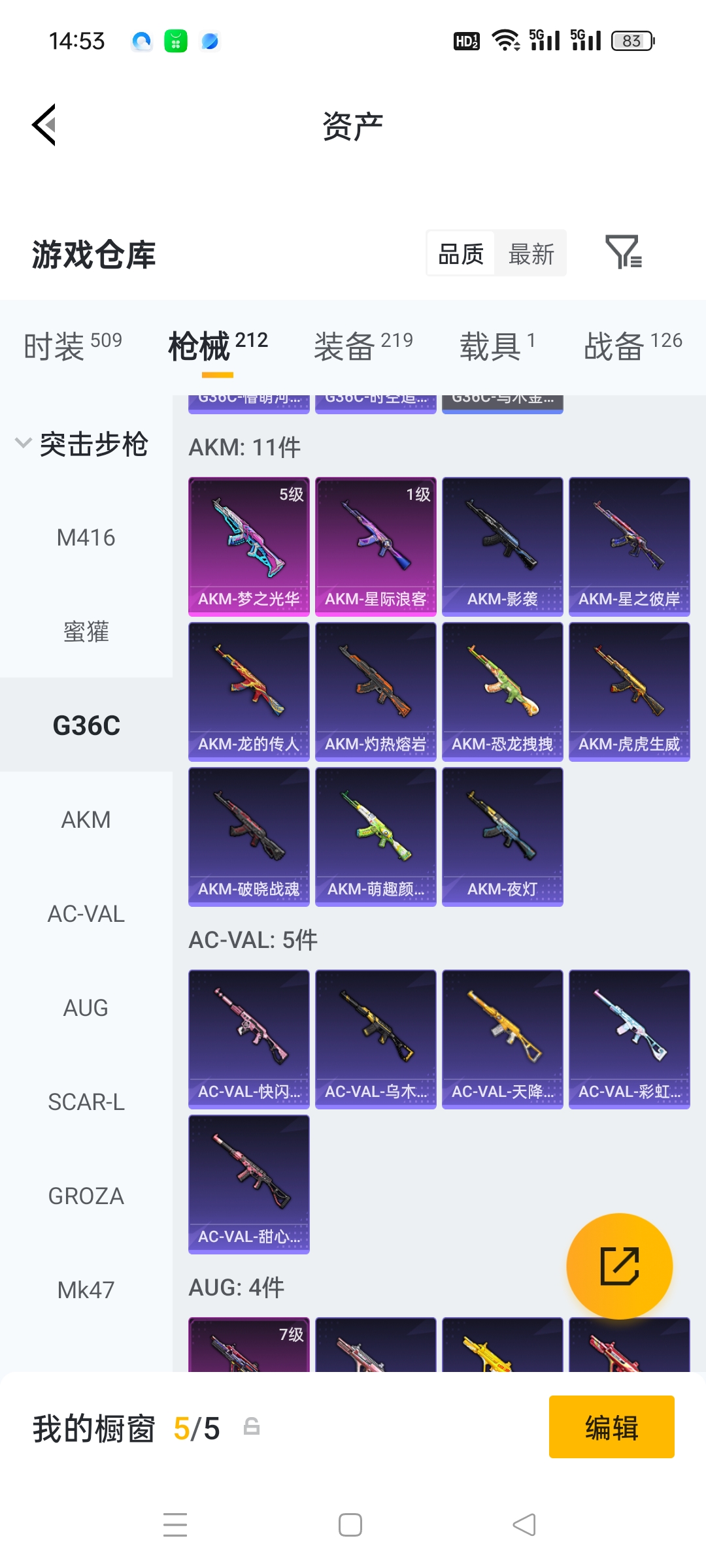This screenshot has width=706, height=1568.
Task: View the AKM-星际浪客 skin
Action: tap(375, 546)
